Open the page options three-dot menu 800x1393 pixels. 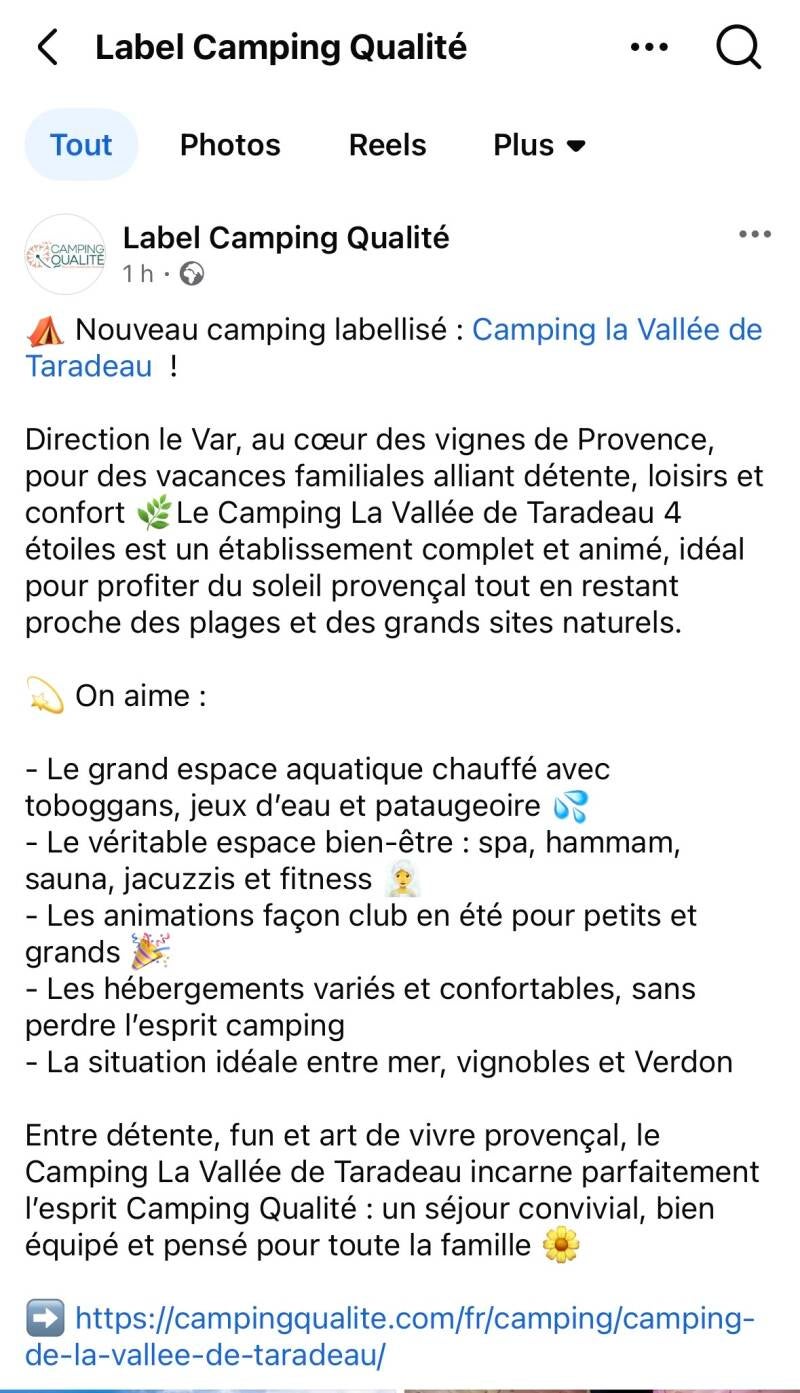point(649,47)
